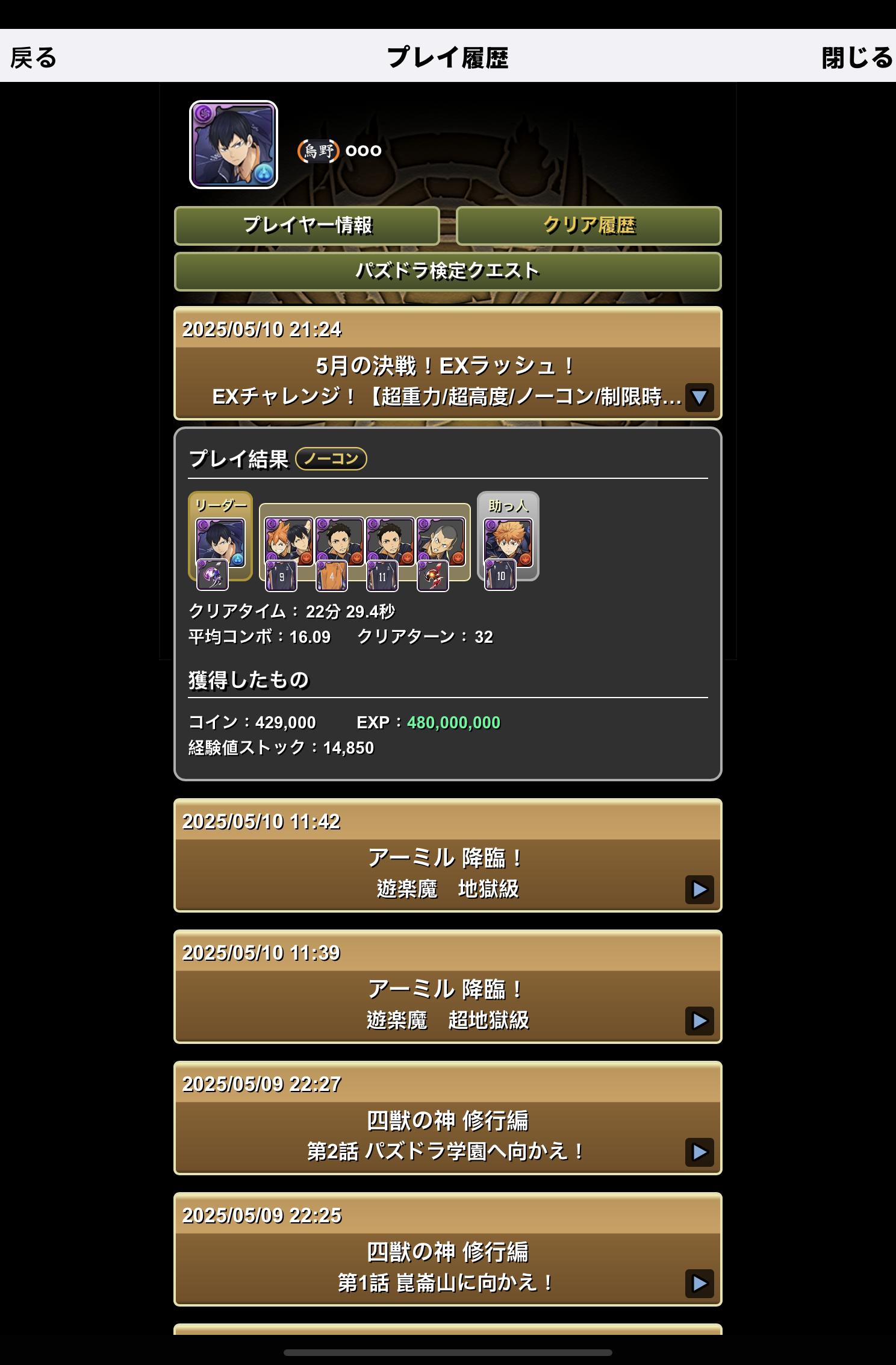Switch to クリア履歴 tab
Image resolution: width=896 pixels, height=1365 pixels.
tap(589, 226)
